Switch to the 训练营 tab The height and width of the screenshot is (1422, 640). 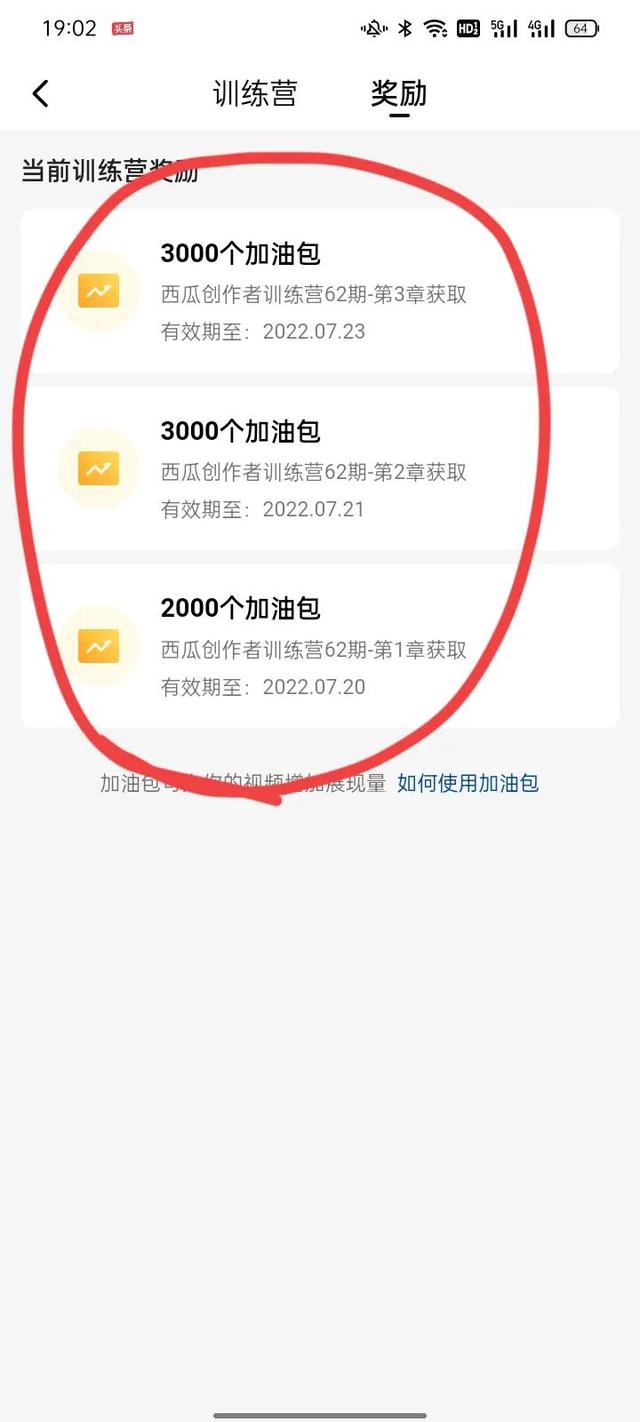(255, 94)
